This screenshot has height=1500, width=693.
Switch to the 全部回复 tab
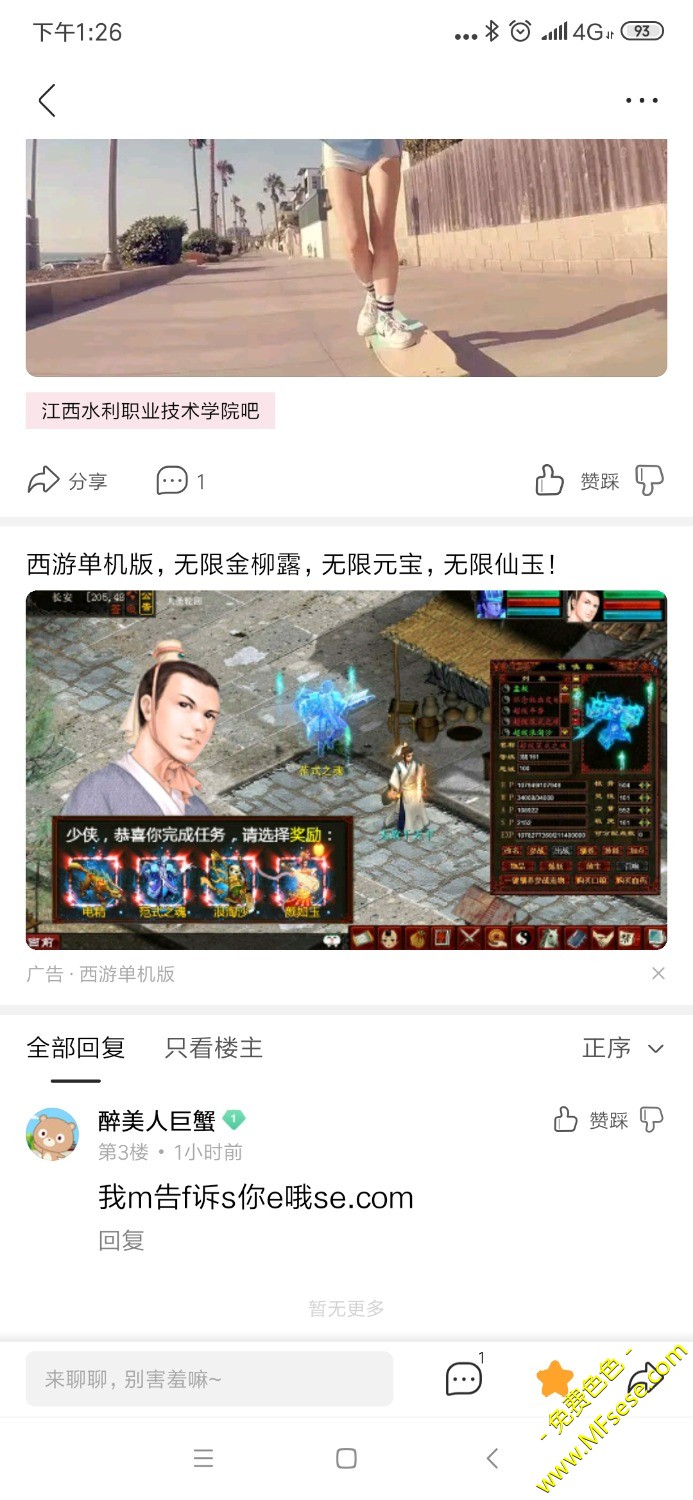tap(76, 1048)
